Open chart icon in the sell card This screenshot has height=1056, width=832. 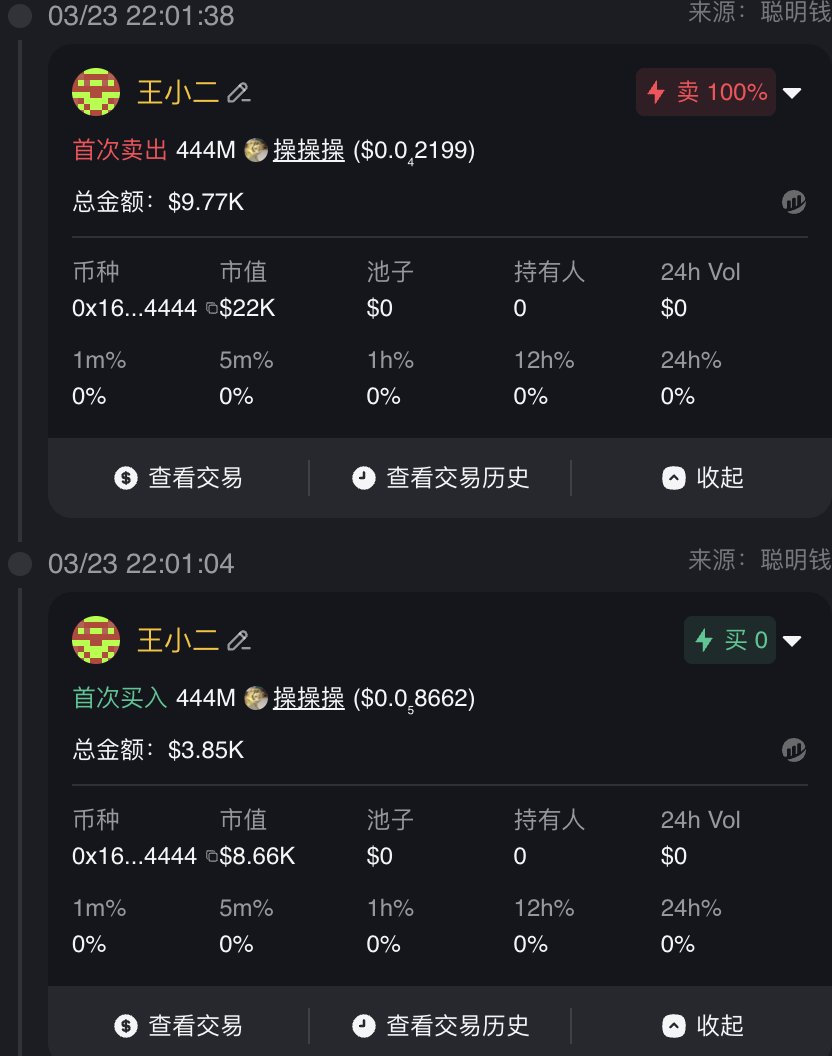[794, 202]
